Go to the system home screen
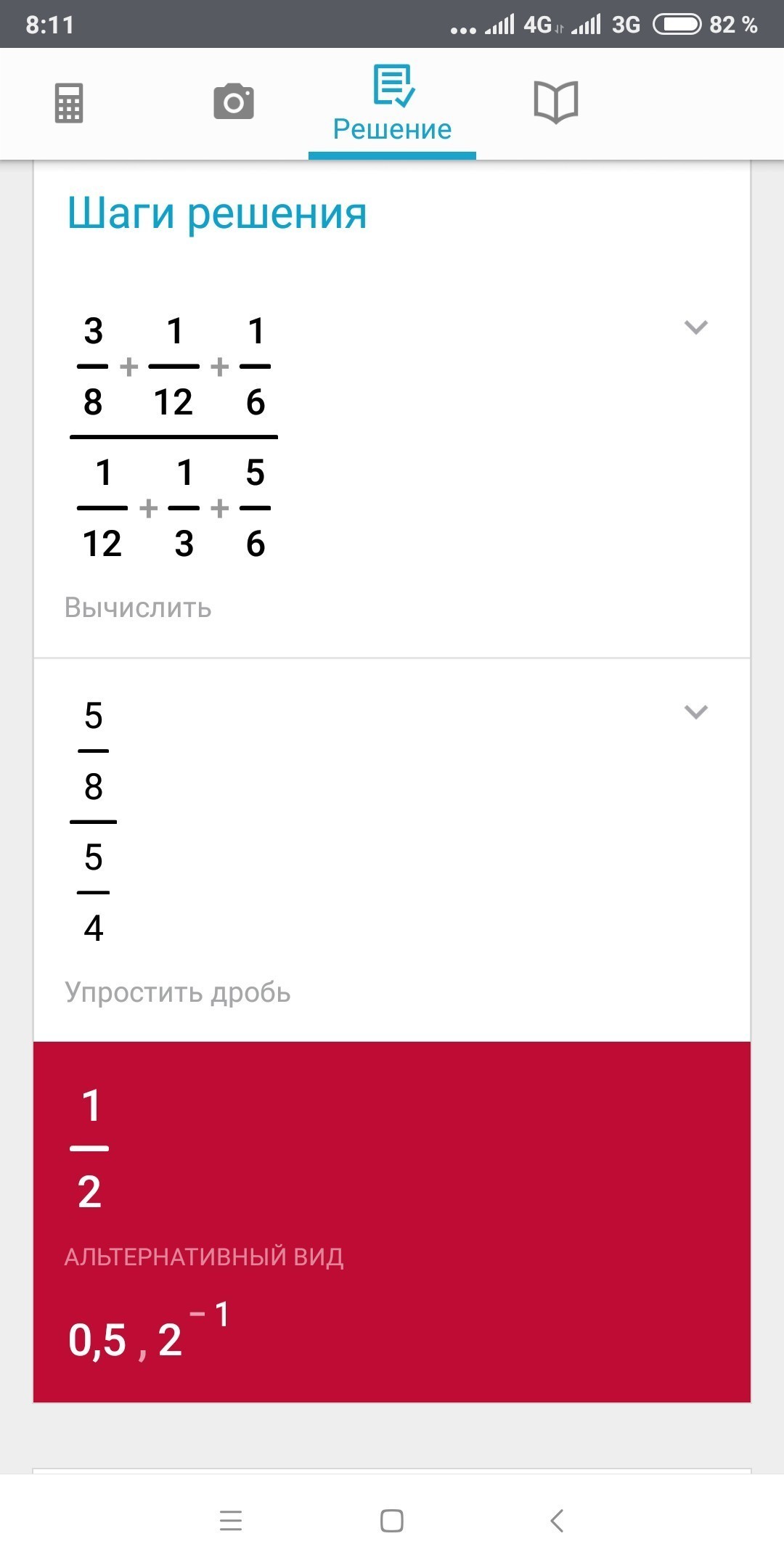Viewport: 784px width, 1568px height. 392,1520
